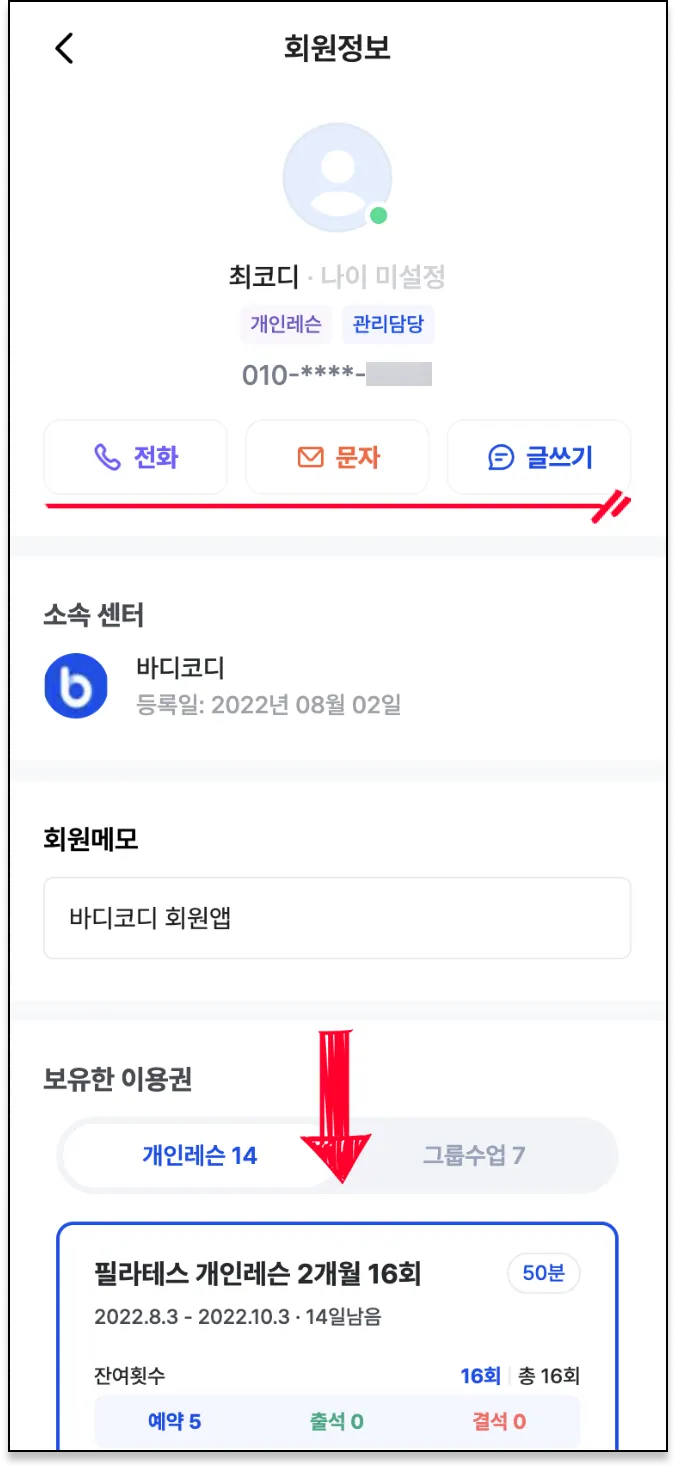
Task: Switch to the 그룹수업 7 tab
Action: click(473, 1156)
